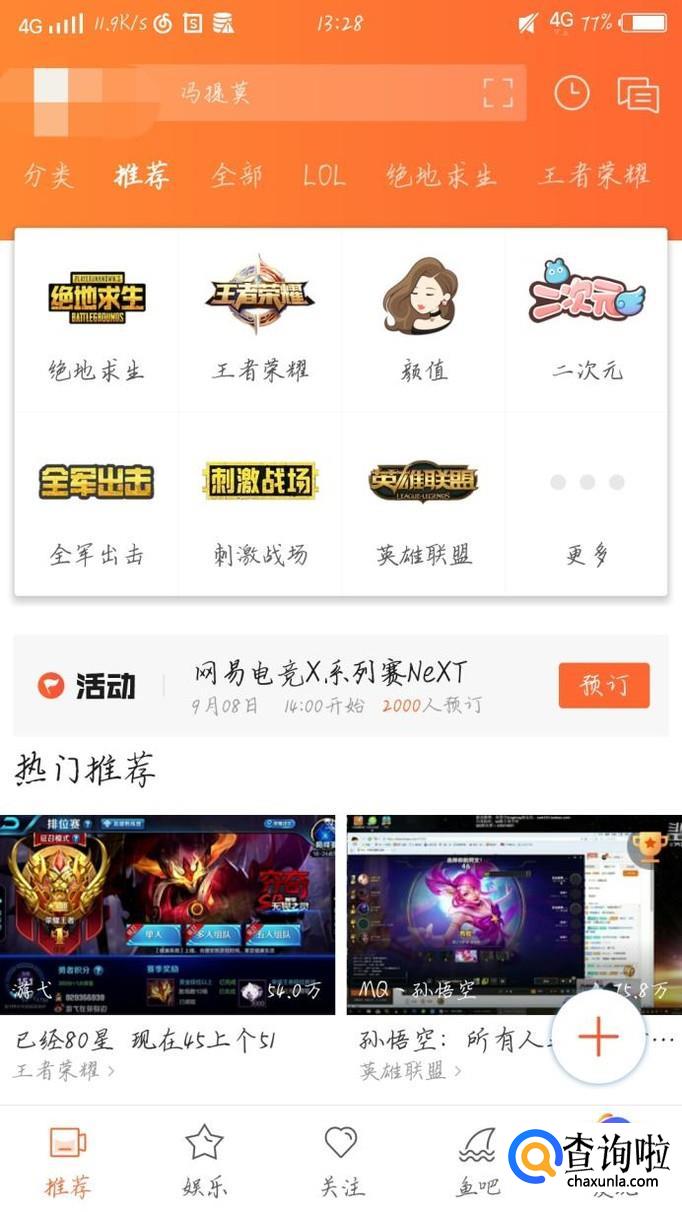Open the 全军出击 category

pyautogui.click(x=97, y=505)
